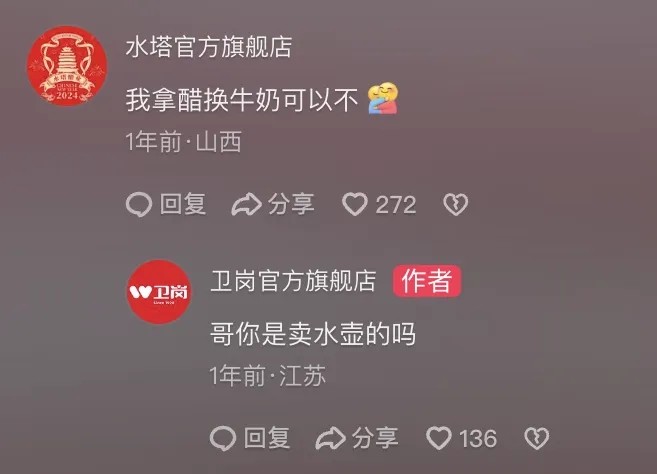Open the 水塔官方旗舰店 username link
Viewport: 657px width, 474px height.
pyautogui.click(x=208, y=47)
